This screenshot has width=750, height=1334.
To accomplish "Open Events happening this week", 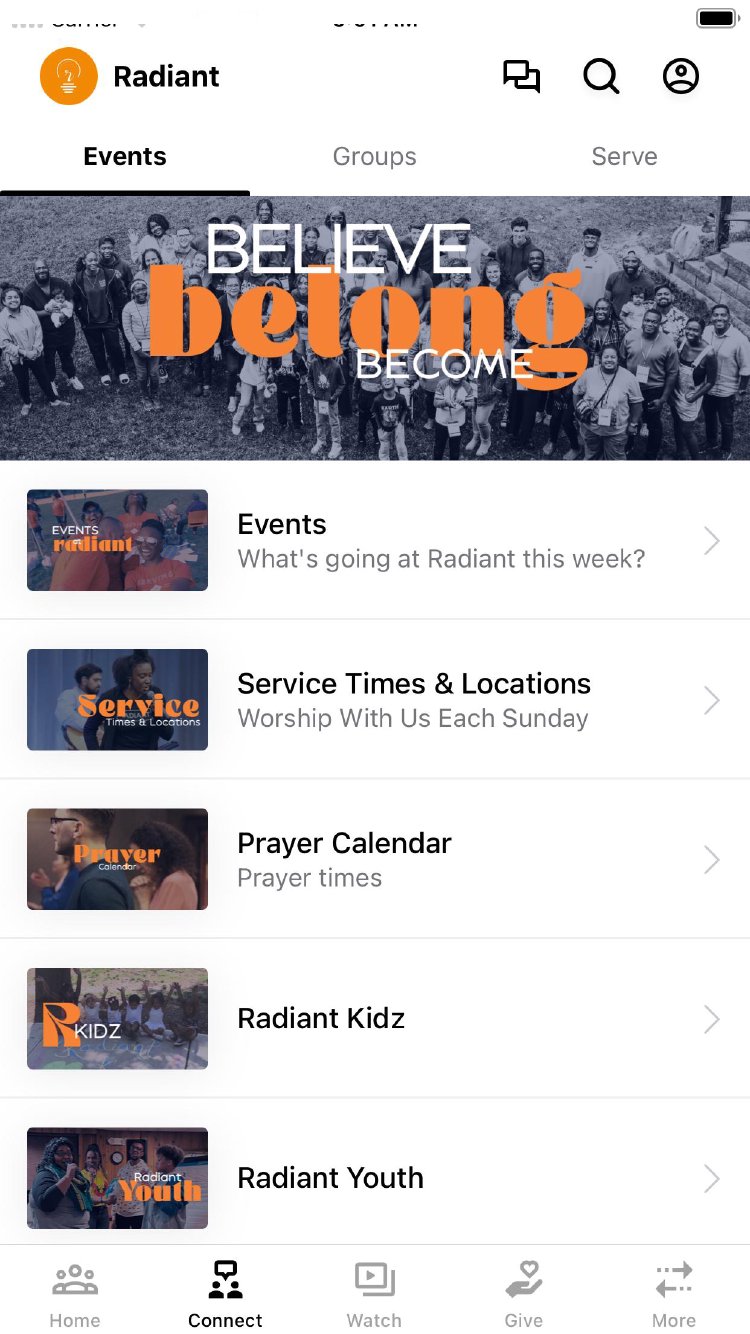I will 375,540.
